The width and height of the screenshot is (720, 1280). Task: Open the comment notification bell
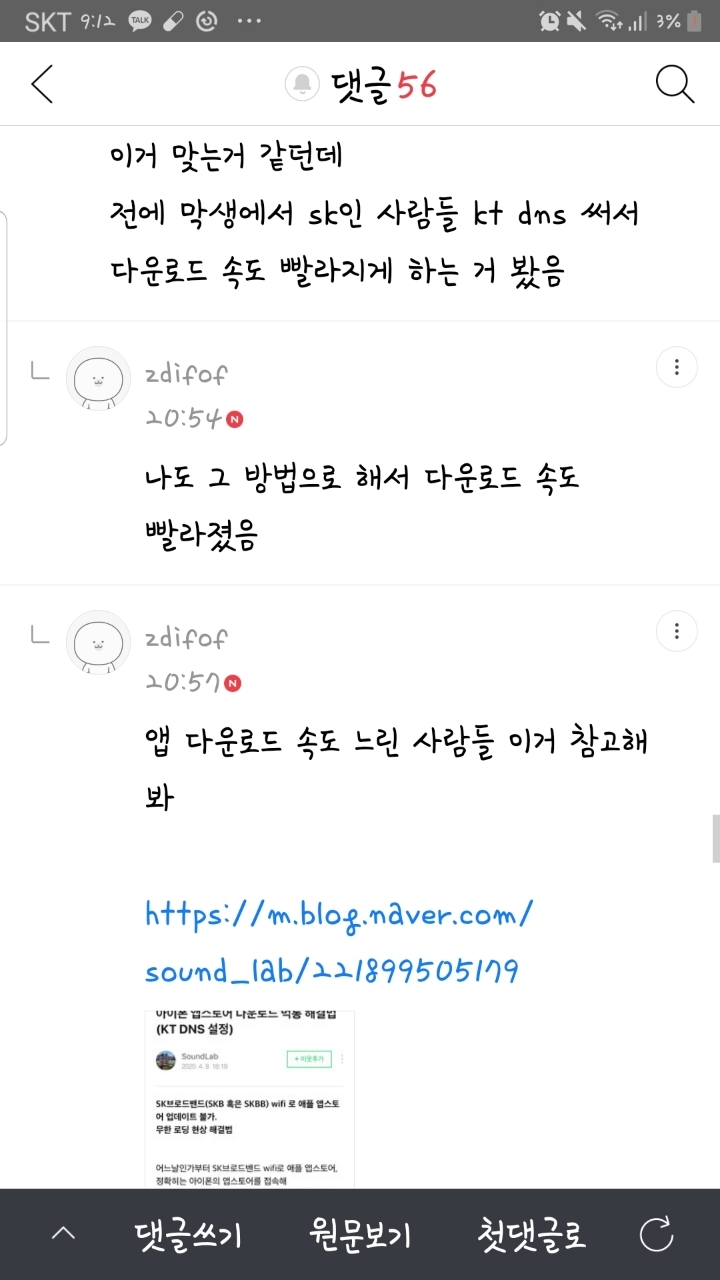coord(302,85)
